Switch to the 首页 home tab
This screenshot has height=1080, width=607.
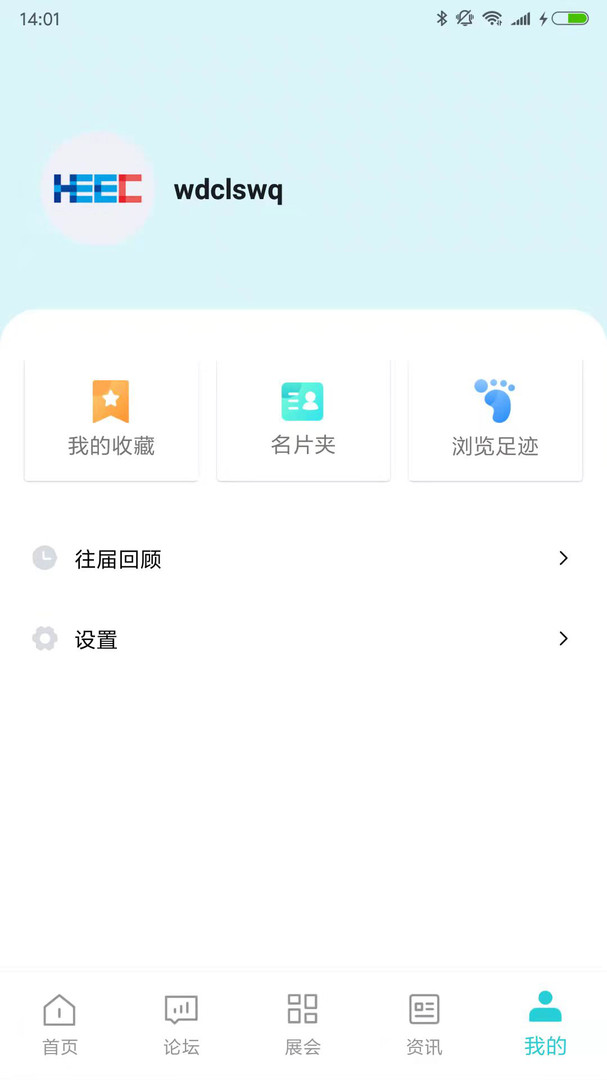click(60, 1025)
